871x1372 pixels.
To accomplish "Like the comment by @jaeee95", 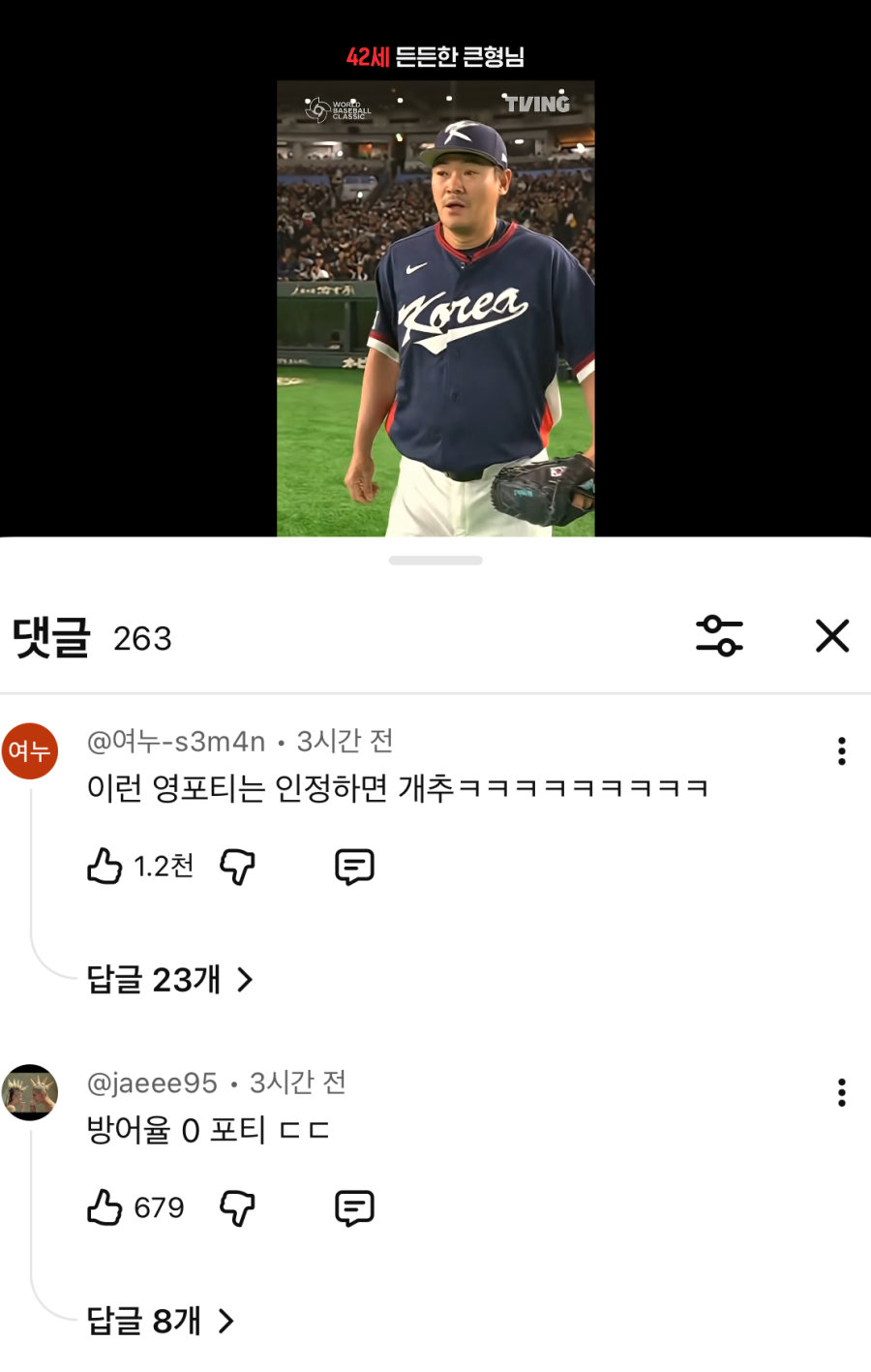I will [103, 1206].
